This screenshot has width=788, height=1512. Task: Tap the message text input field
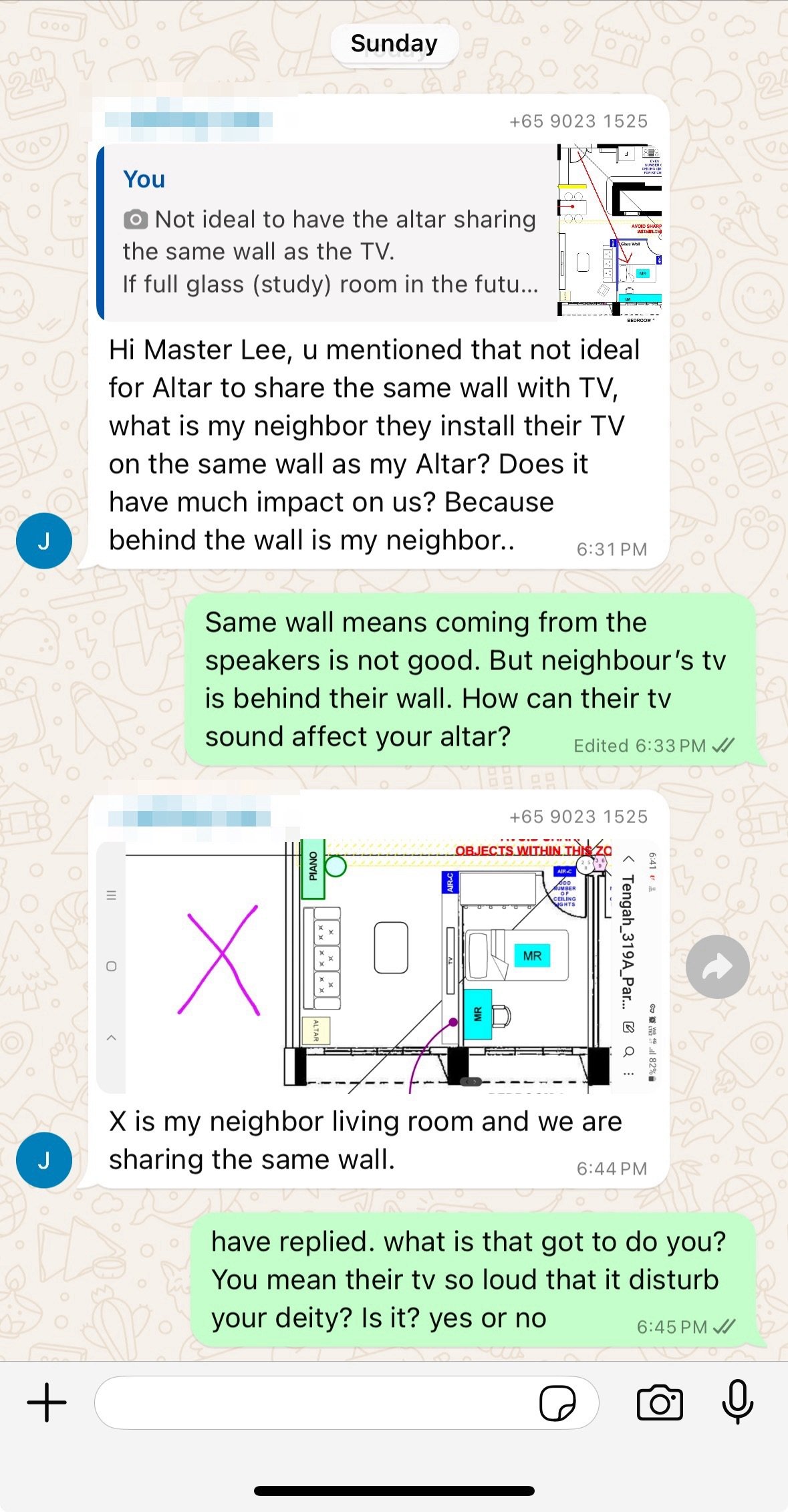(314, 1402)
